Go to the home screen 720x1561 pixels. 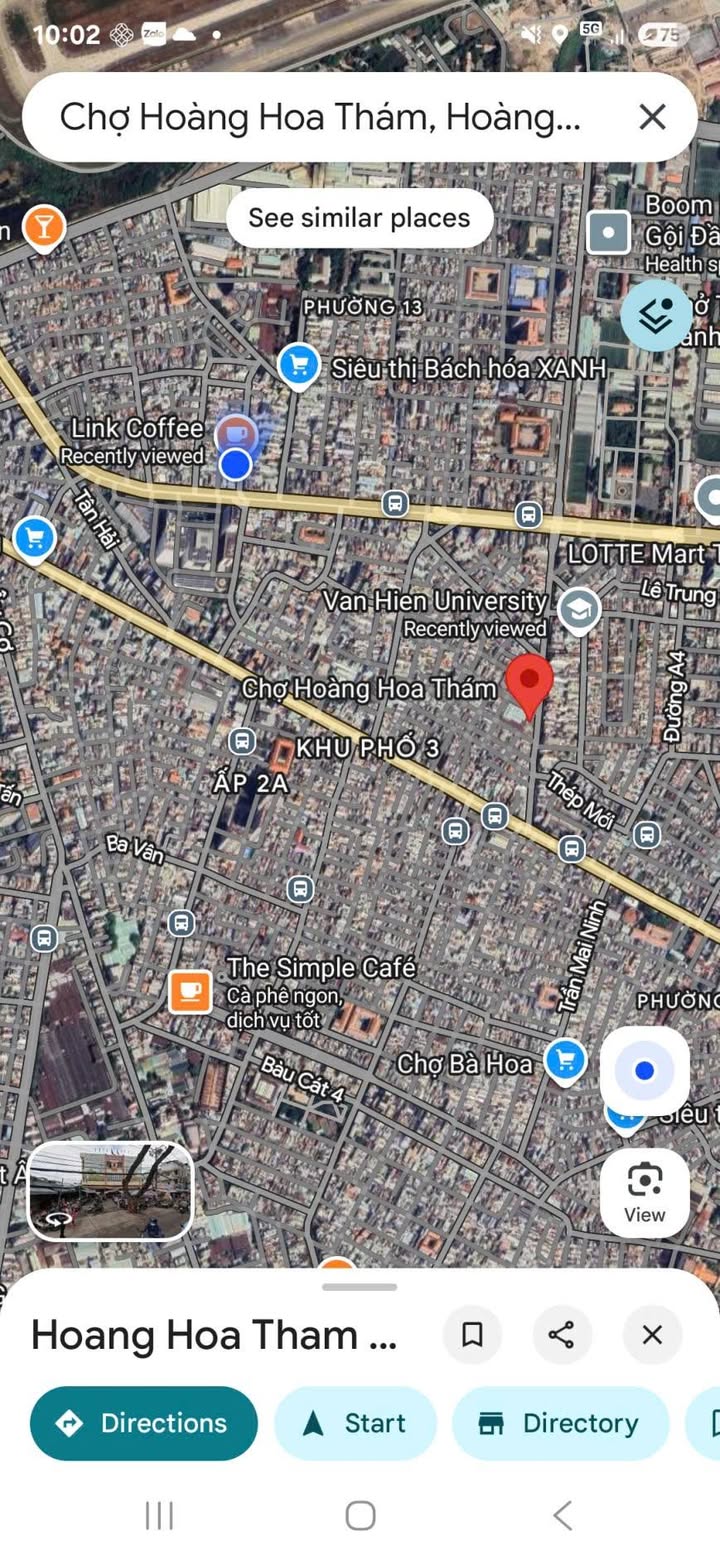tap(360, 1515)
